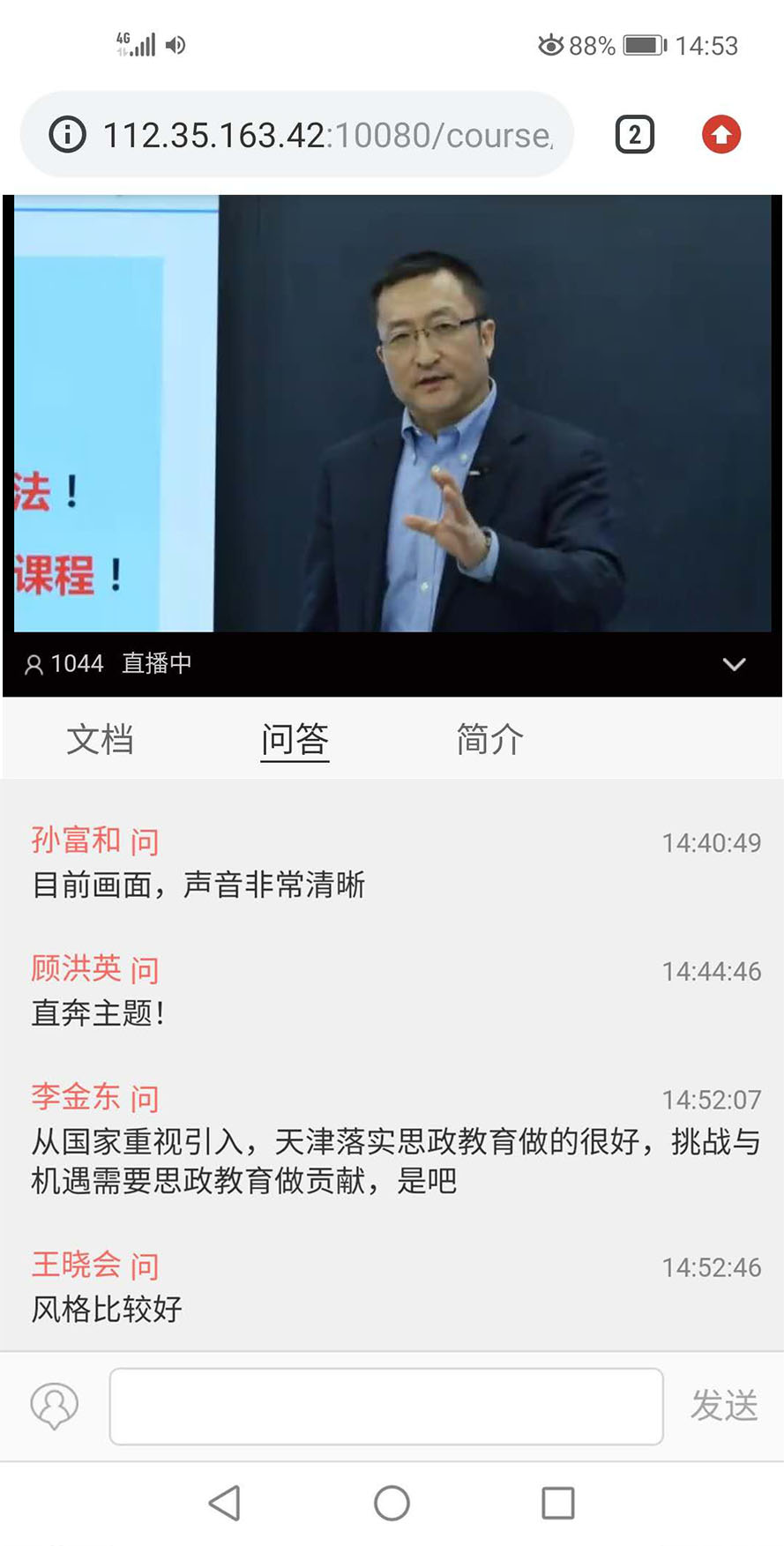Image resolution: width=784 pixels, height=1546 pixels.
Task: Tap the user avatar icon beside the input
Action: click(55, 1406)
